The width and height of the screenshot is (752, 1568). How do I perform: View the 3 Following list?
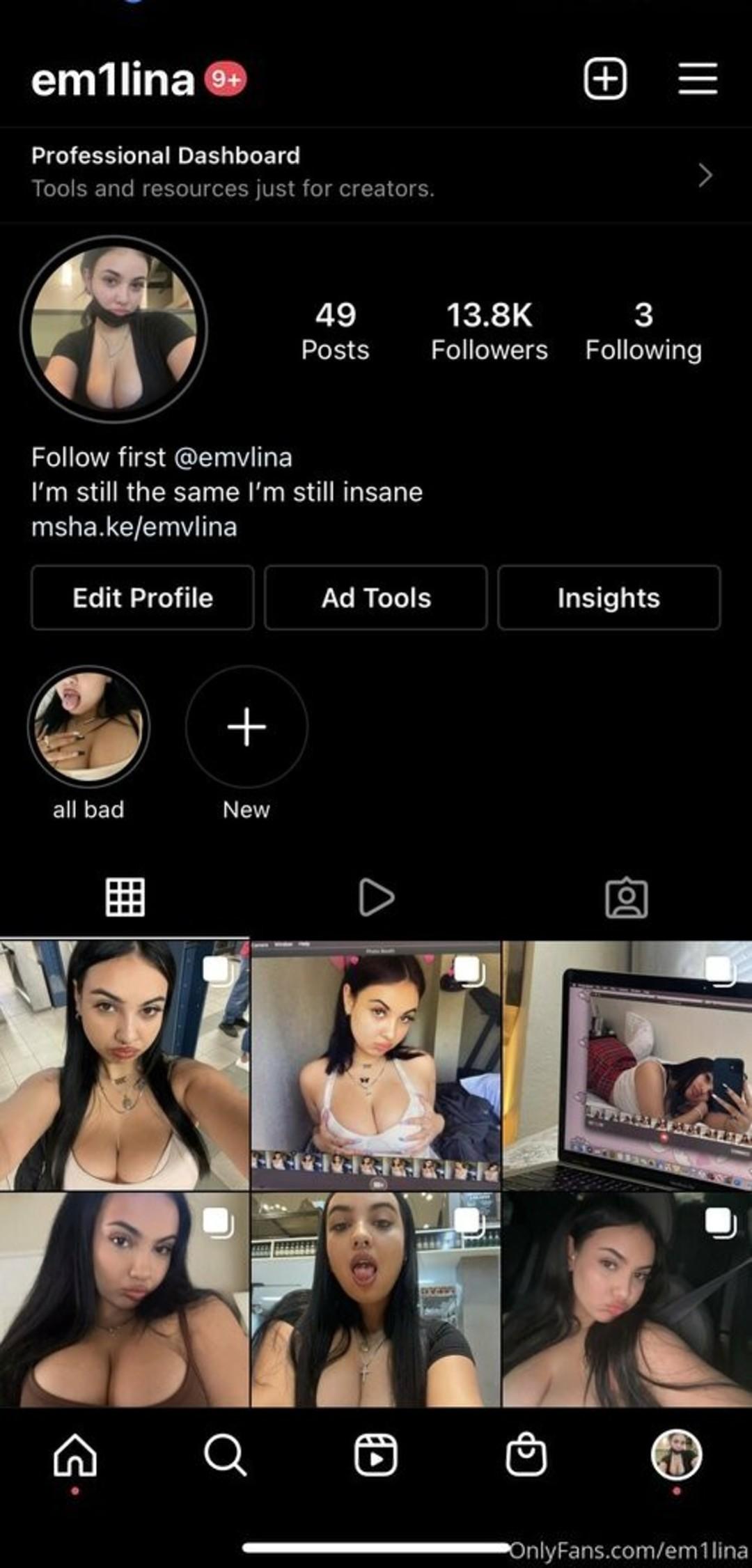click(643, 331)
